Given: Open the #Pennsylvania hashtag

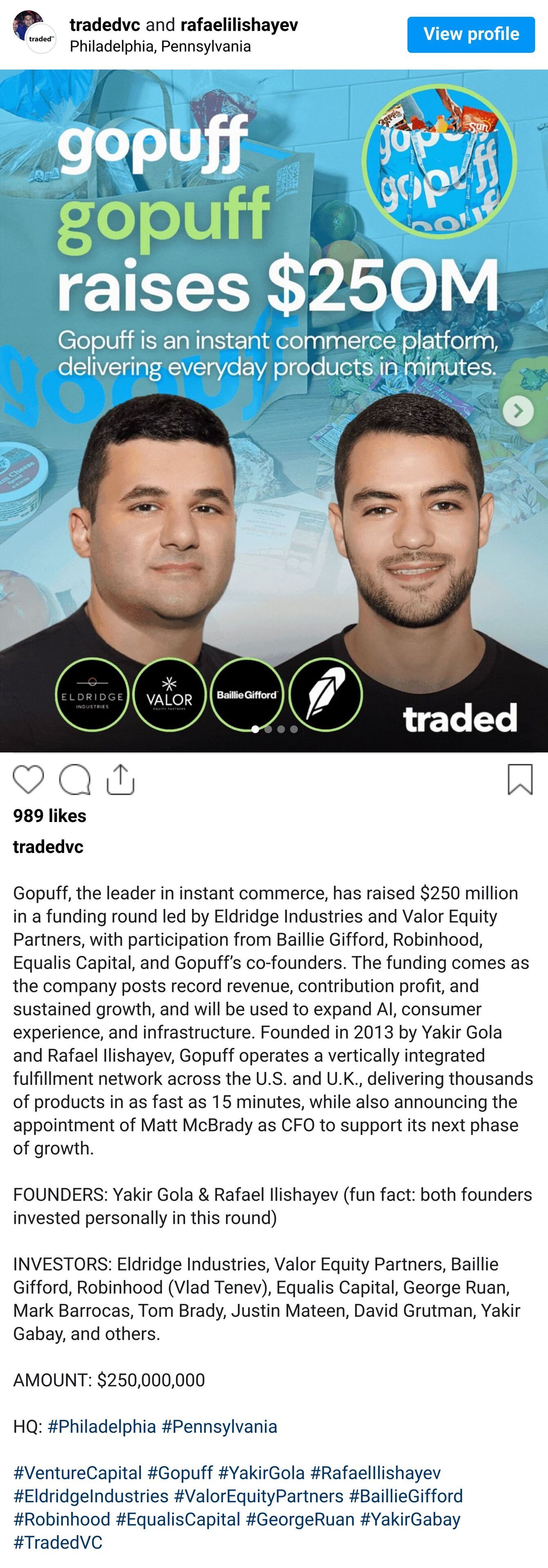Looking at the screenshot, I should pos(219,1426).
